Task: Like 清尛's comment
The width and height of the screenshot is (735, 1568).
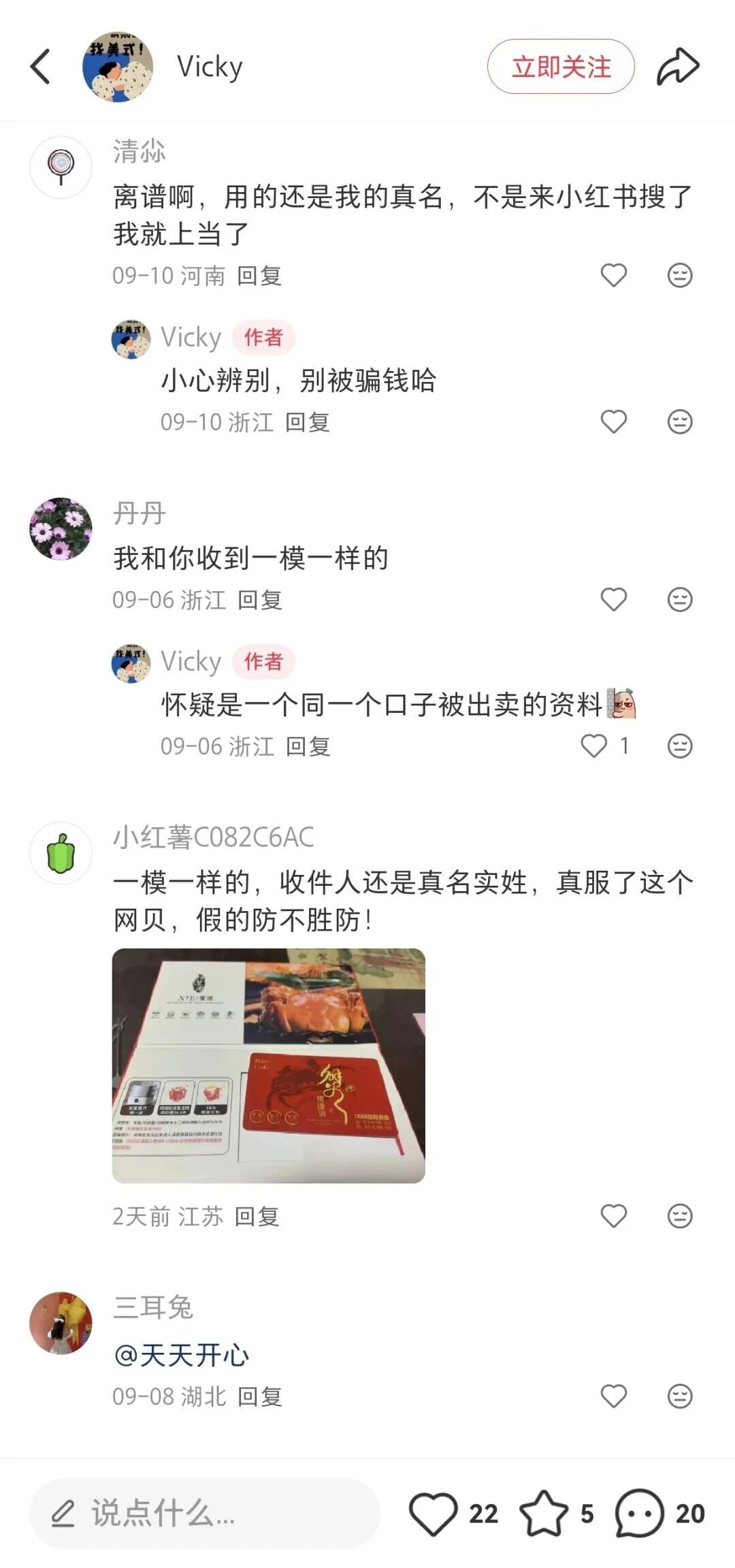Action: [x=613, y=275]
